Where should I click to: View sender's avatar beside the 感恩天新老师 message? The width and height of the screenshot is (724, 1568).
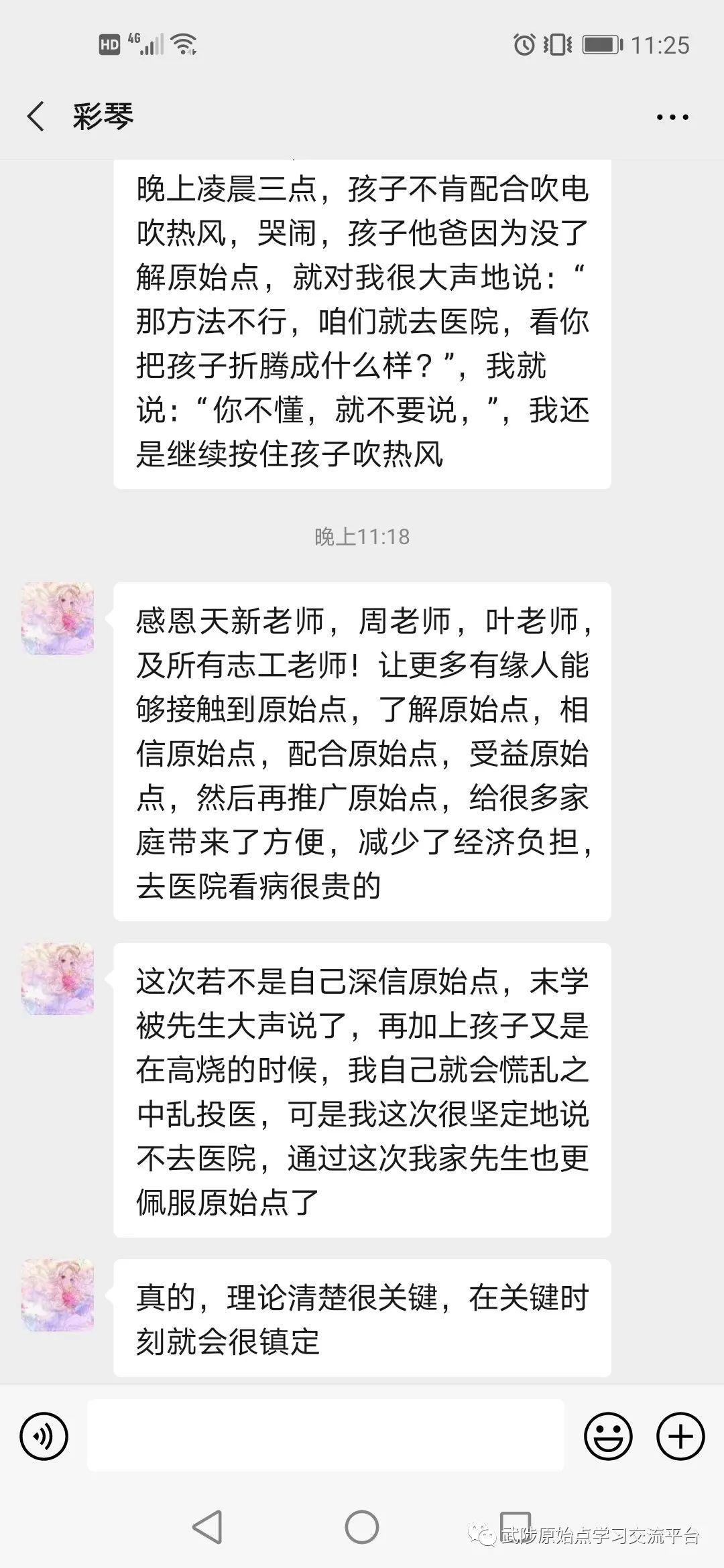tap(58, 618)
